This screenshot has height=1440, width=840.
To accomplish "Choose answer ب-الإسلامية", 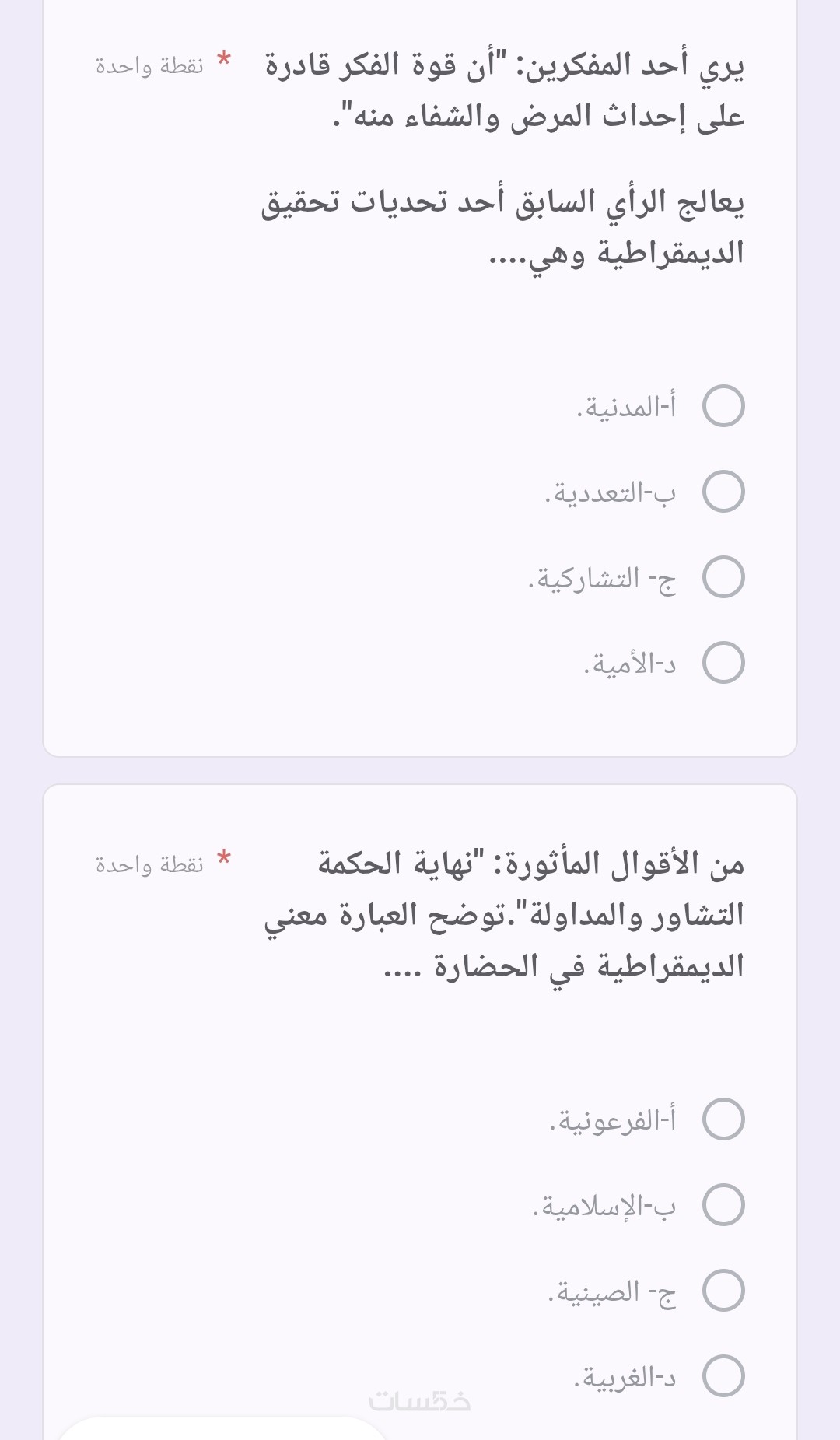I will click(x=723, y=1205).
